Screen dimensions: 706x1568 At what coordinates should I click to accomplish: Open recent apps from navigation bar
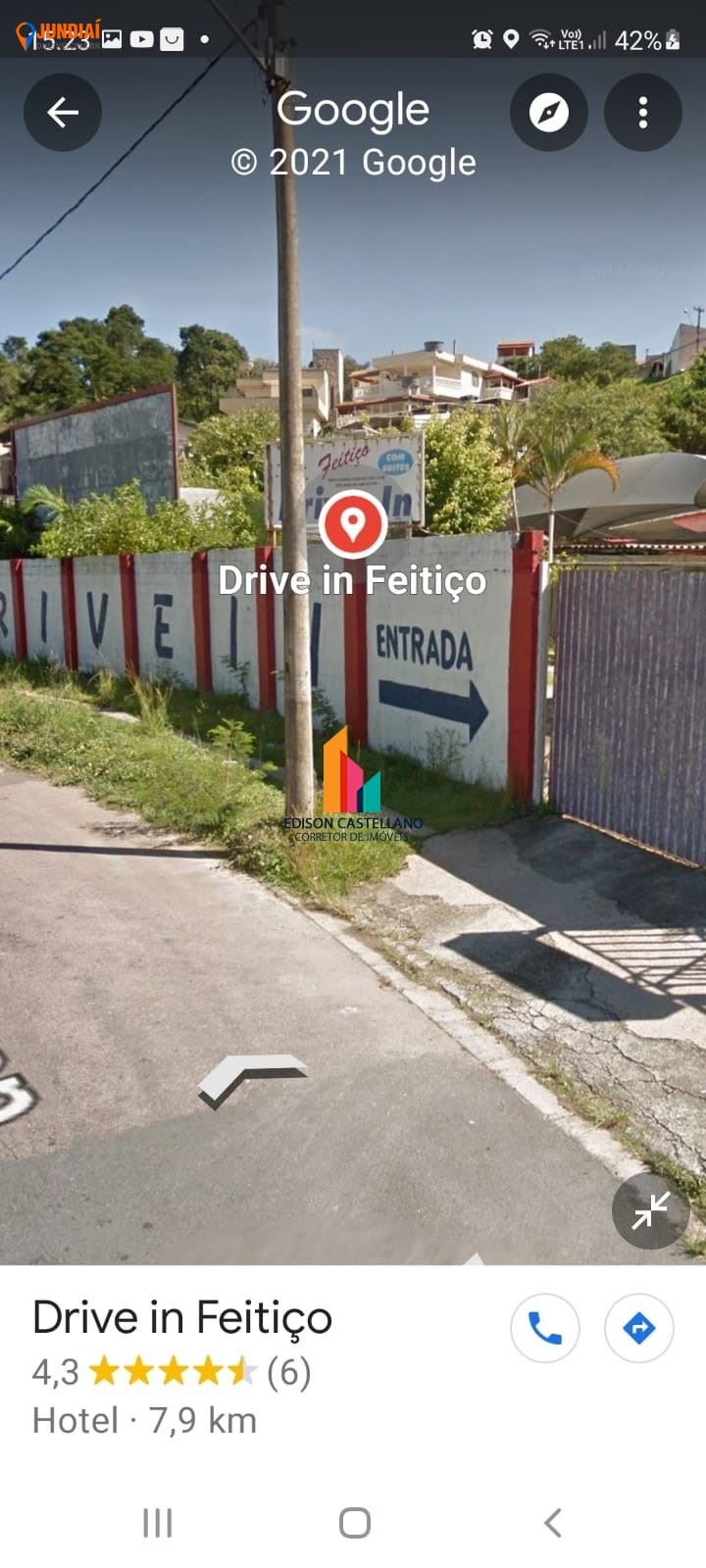pyautogui.click(x=157, y=1523)
